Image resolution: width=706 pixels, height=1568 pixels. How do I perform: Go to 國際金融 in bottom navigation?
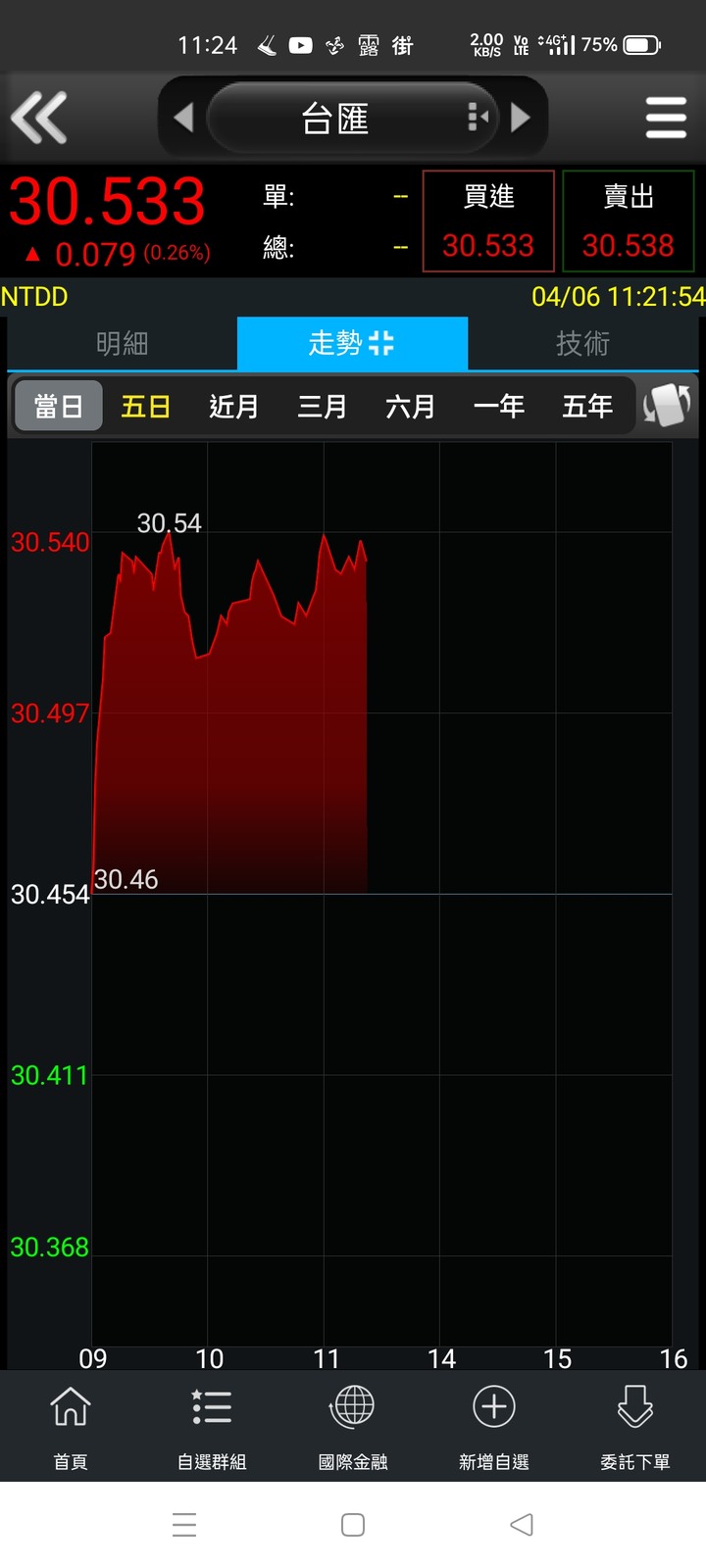[x=353, y=1427]
